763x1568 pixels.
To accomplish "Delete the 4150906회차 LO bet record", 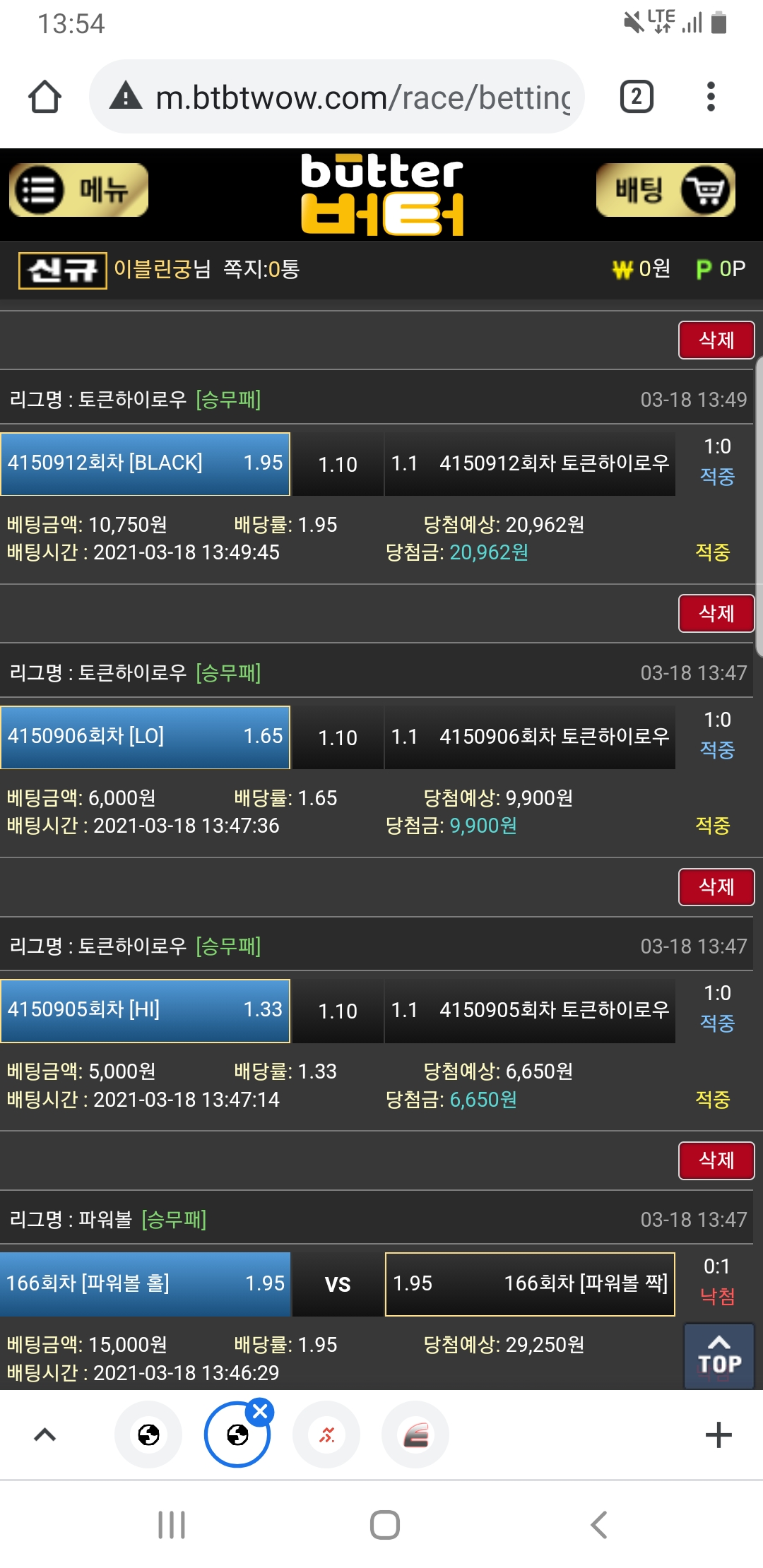I will (x=716, y=614).
